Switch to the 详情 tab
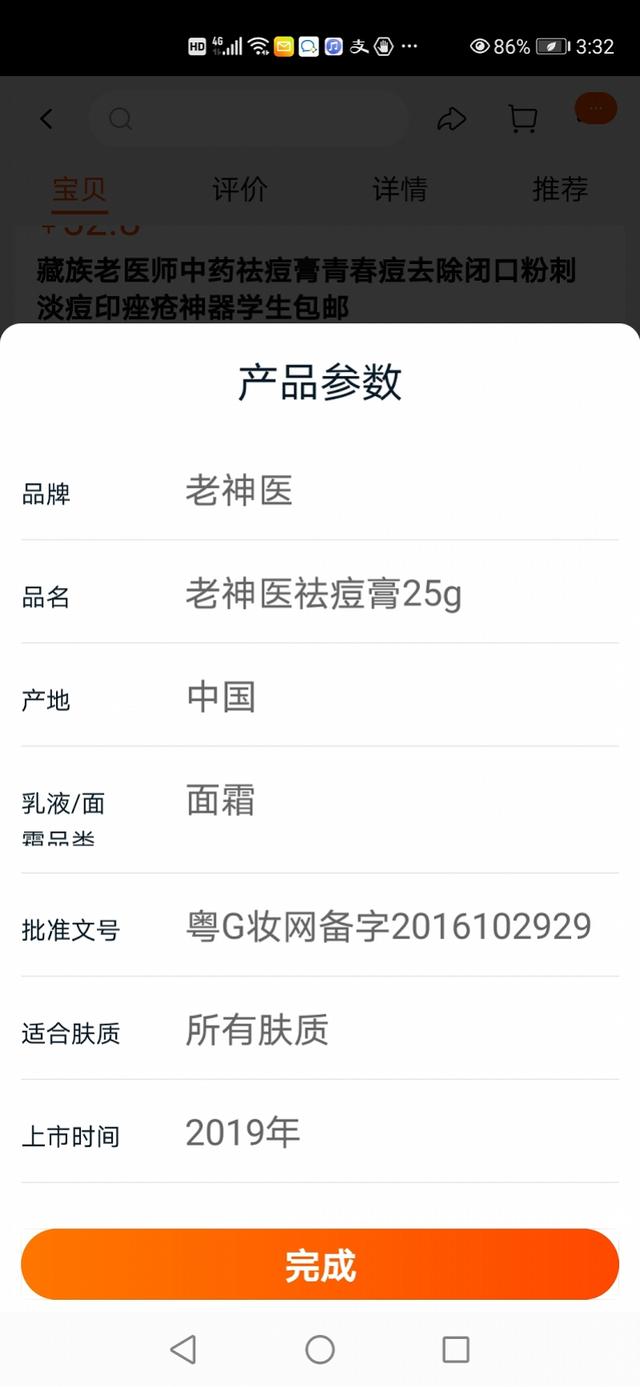Image resolution: width=640 pixels, height=1387 pixels. point(400,189)
